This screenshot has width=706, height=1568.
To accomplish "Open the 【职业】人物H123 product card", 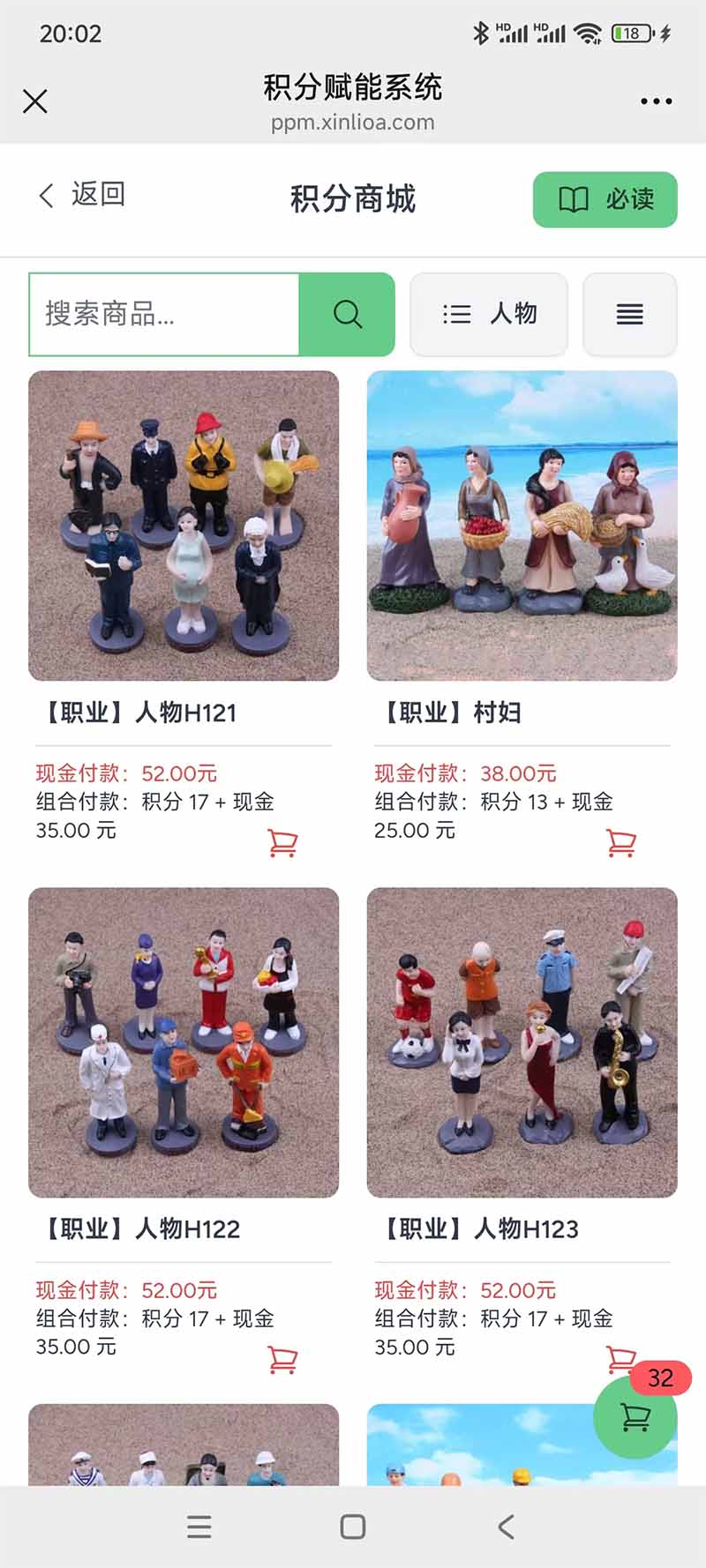I will pos(522,1042).
